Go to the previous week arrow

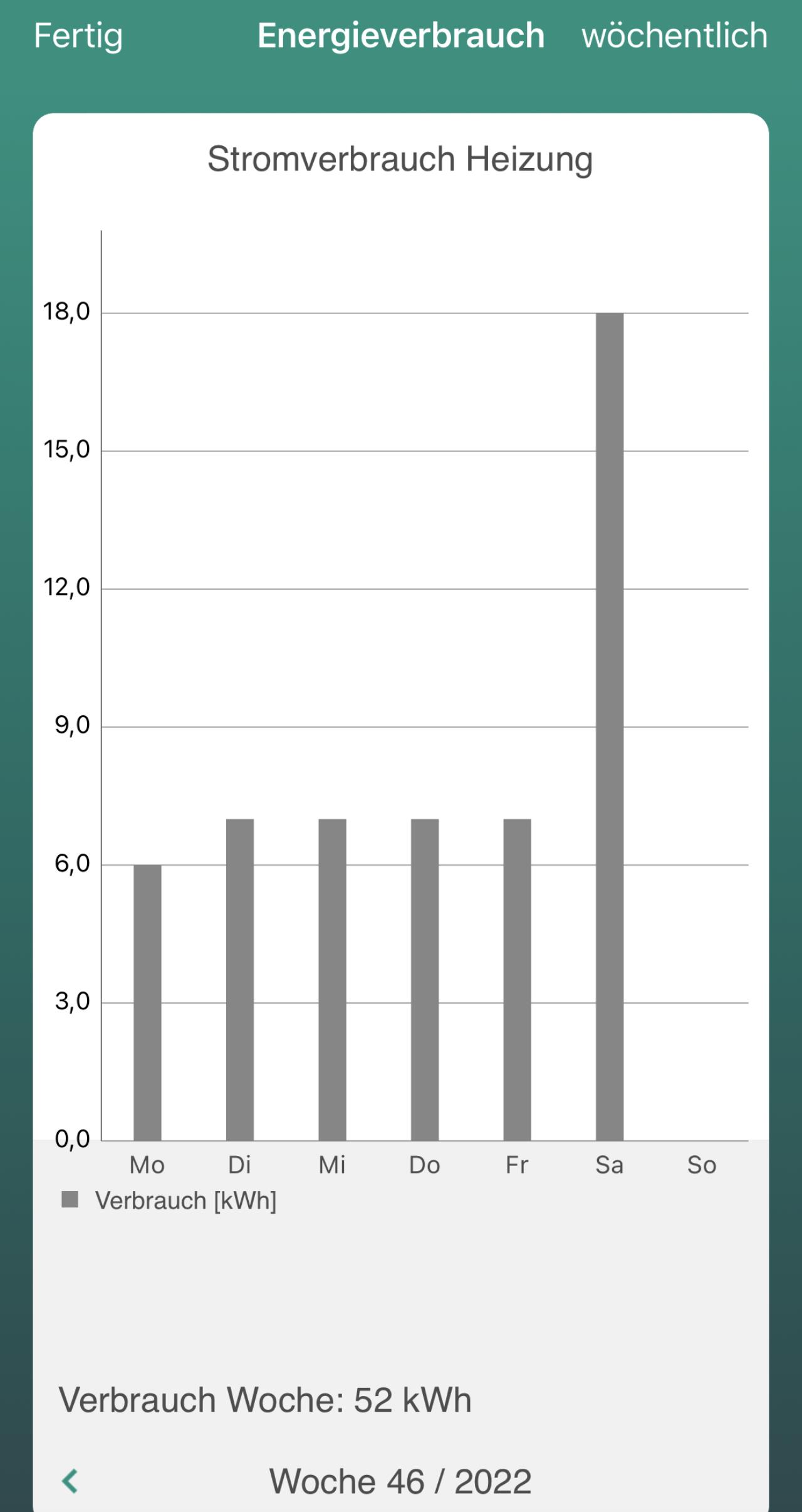(70, 1481)
